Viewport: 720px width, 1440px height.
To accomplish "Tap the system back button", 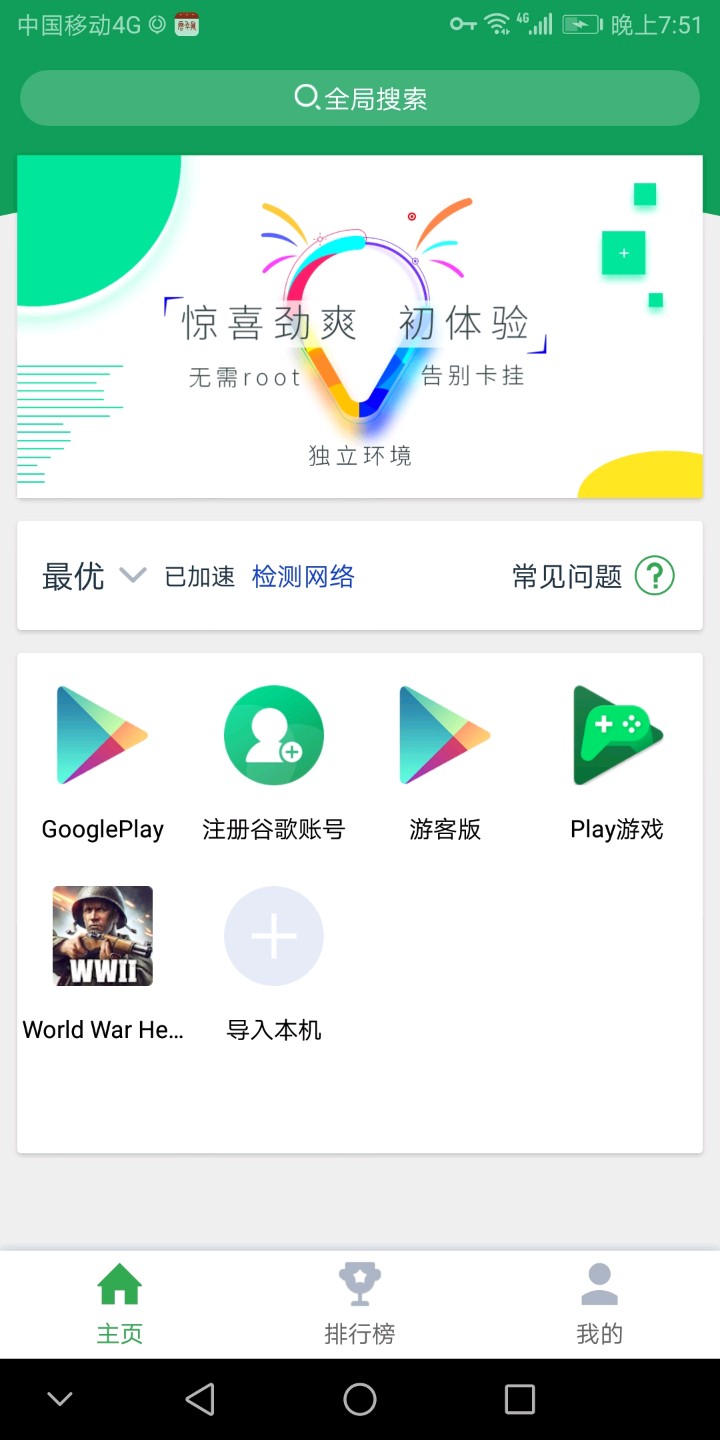I will tap(200, 1399).
